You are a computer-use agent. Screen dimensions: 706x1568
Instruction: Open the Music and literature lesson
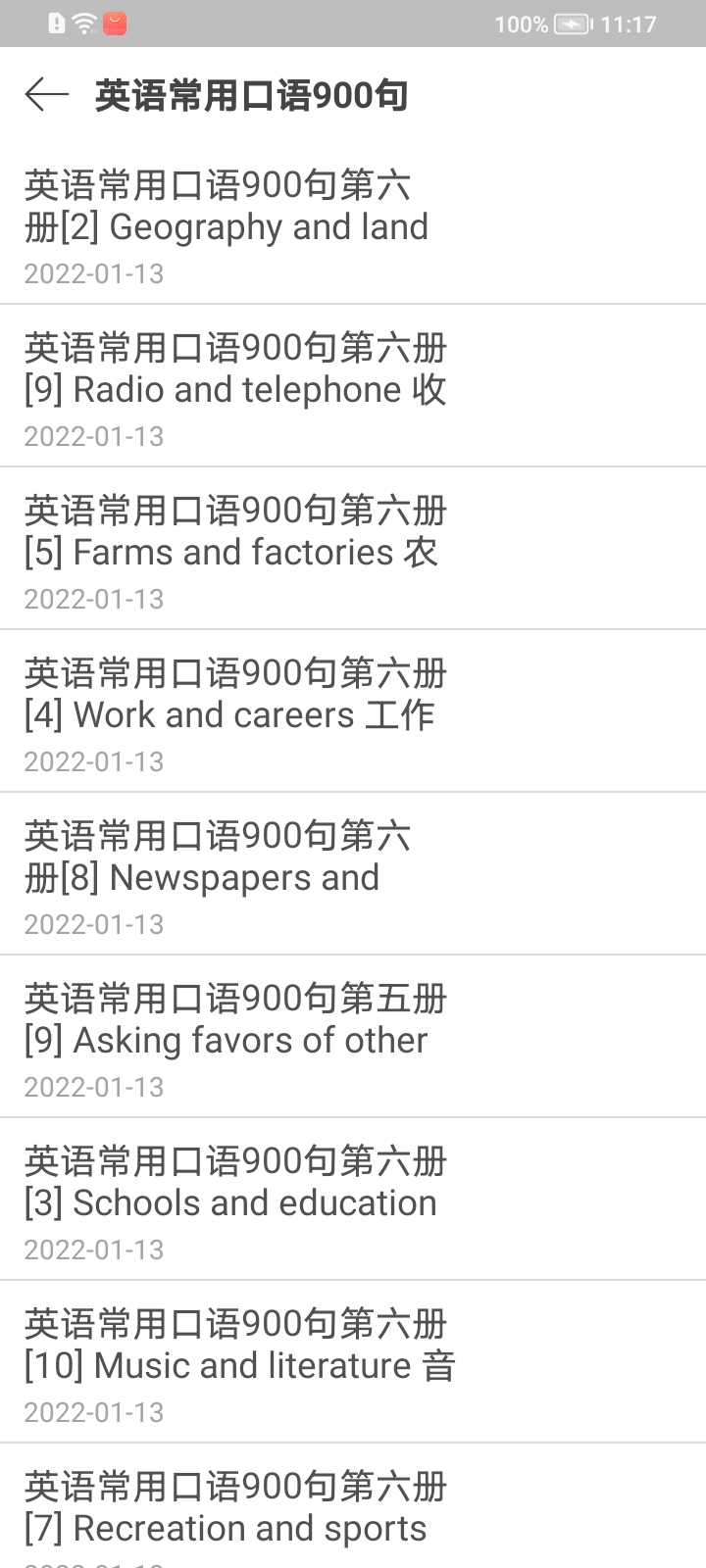pyautogui.click(x=237, y=1344)
